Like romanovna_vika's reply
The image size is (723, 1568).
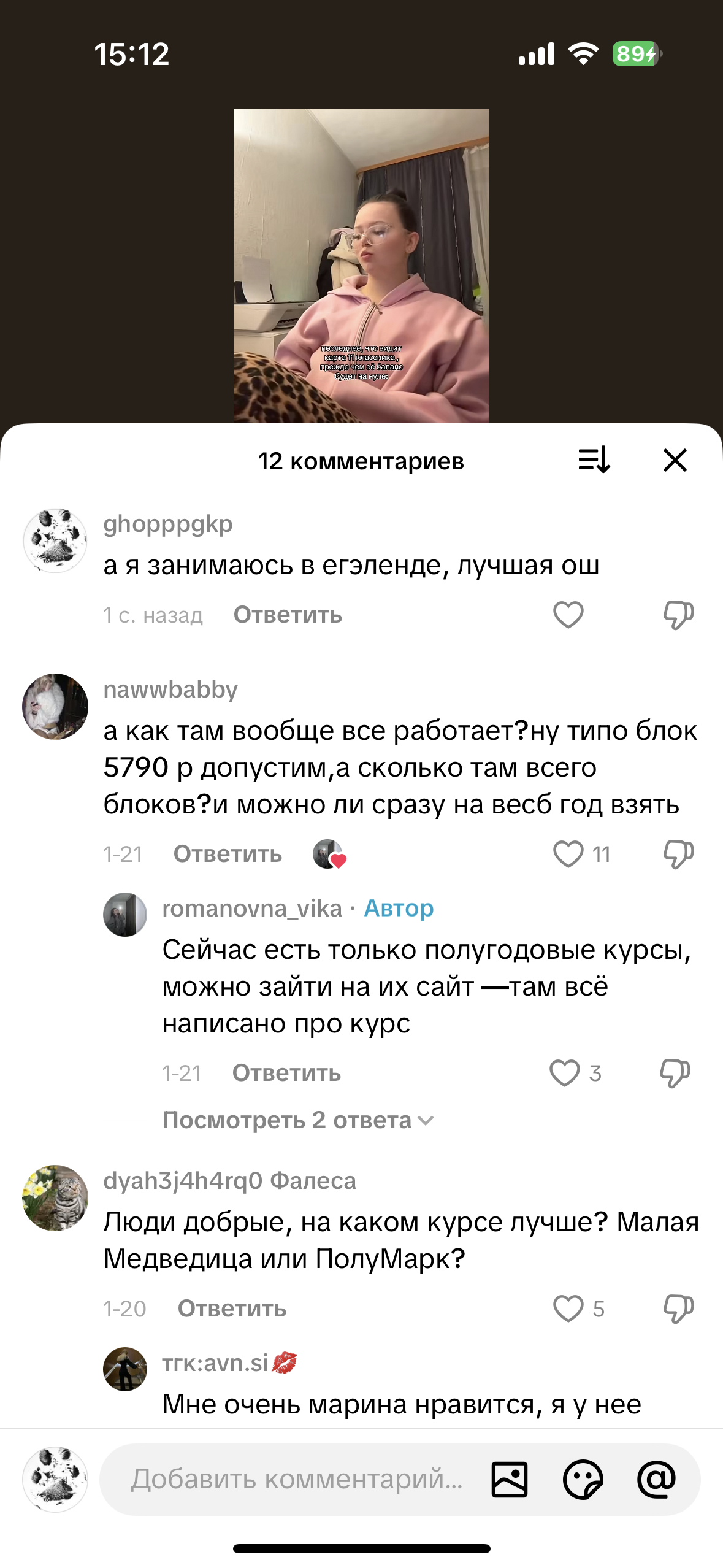tap(565, 1073)
